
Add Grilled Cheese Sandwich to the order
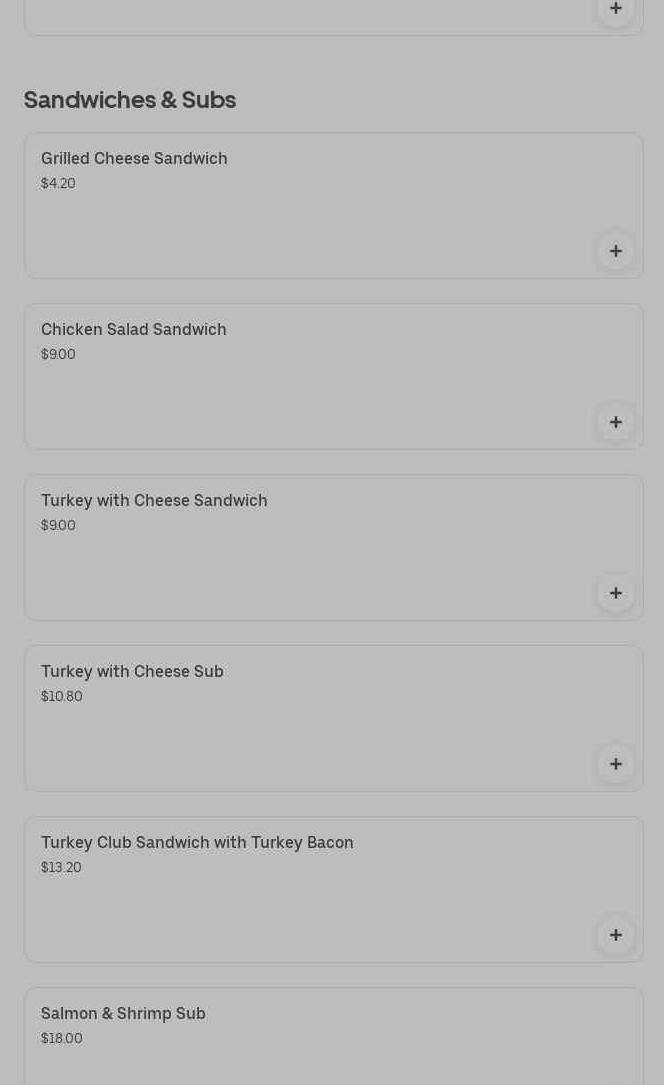click(615, 251)
